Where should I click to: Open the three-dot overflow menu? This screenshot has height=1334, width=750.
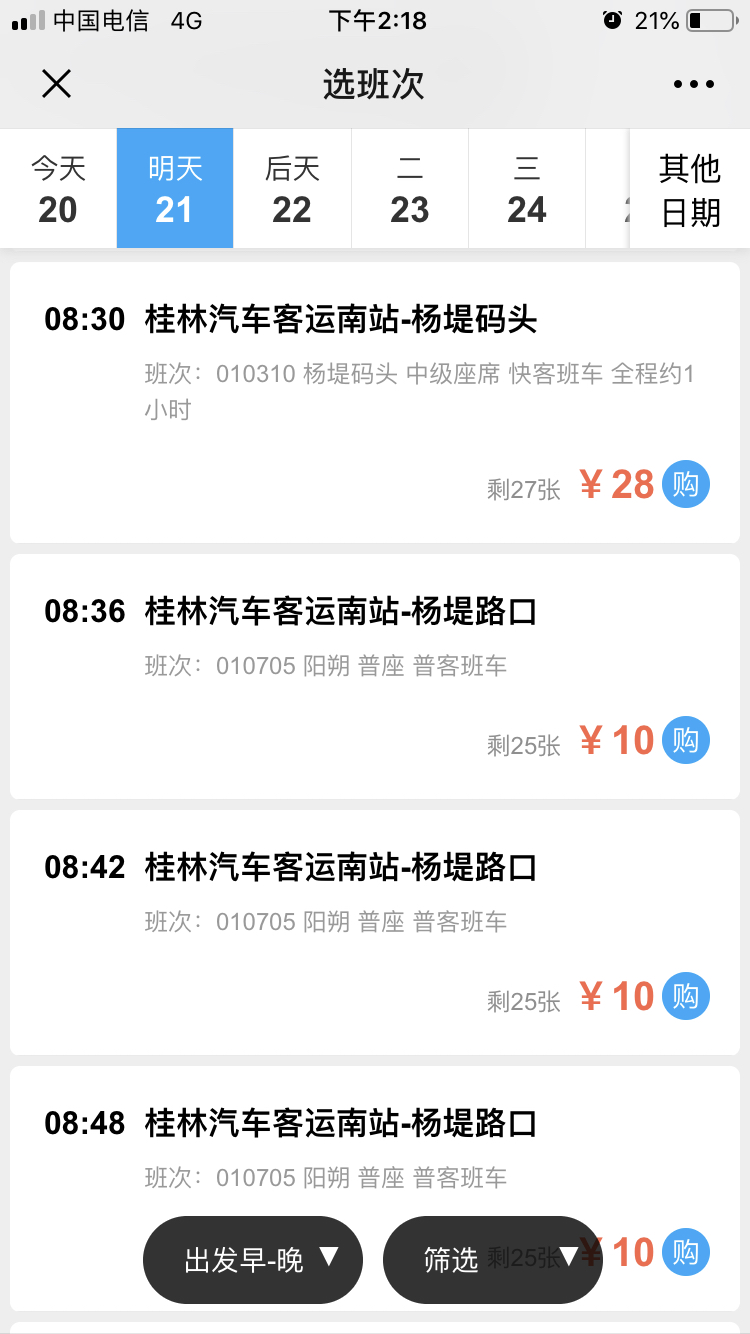(694, 85)
